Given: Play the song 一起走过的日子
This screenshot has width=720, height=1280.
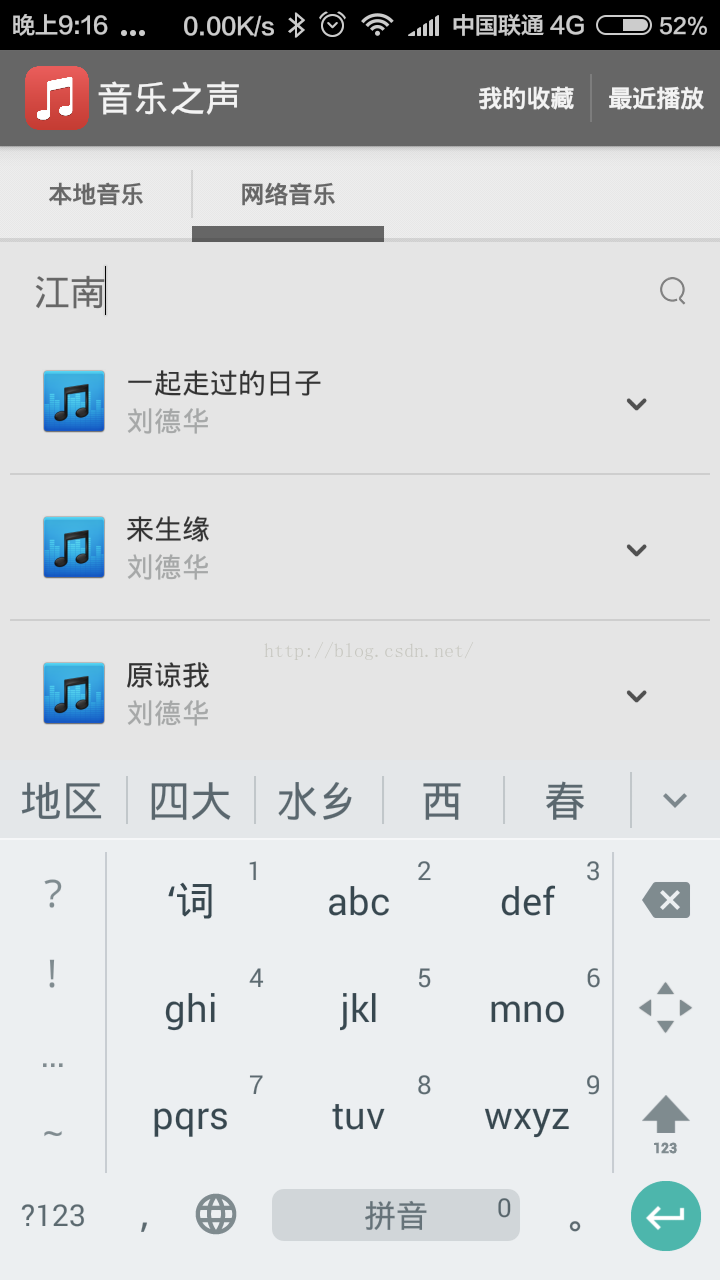Looking at the screenshot, I should 300,401.
